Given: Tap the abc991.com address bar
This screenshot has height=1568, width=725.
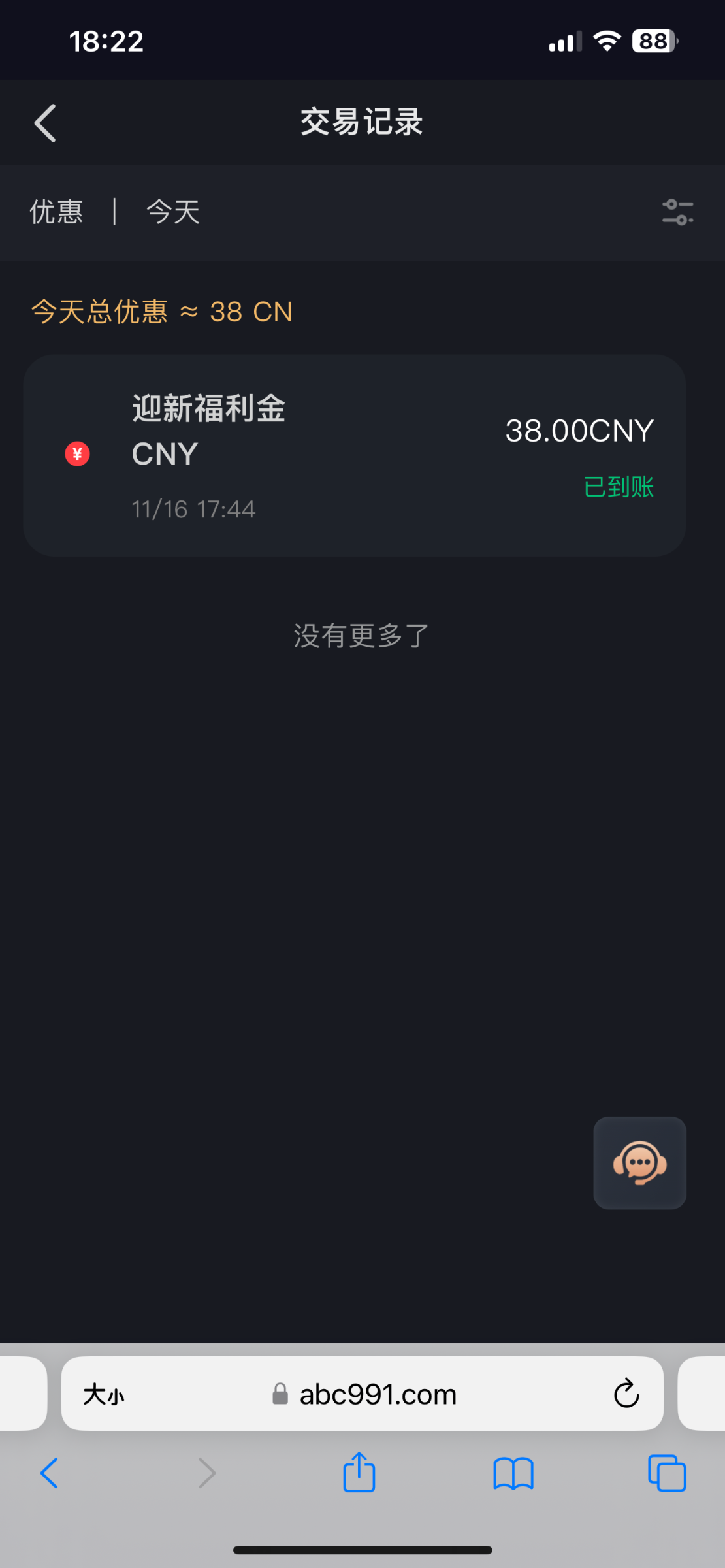Looking at the screenshot, I should (x=378, y=1395).
